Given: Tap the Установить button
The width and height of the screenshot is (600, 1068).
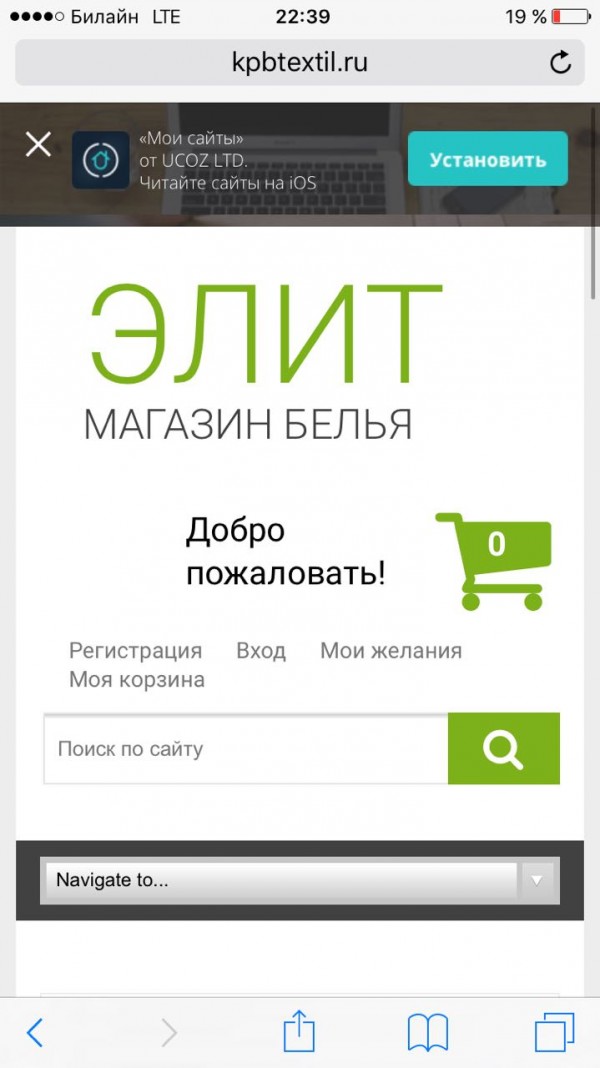Looking at the screenshot, I should pyautogui.click(x=487, y=159).
